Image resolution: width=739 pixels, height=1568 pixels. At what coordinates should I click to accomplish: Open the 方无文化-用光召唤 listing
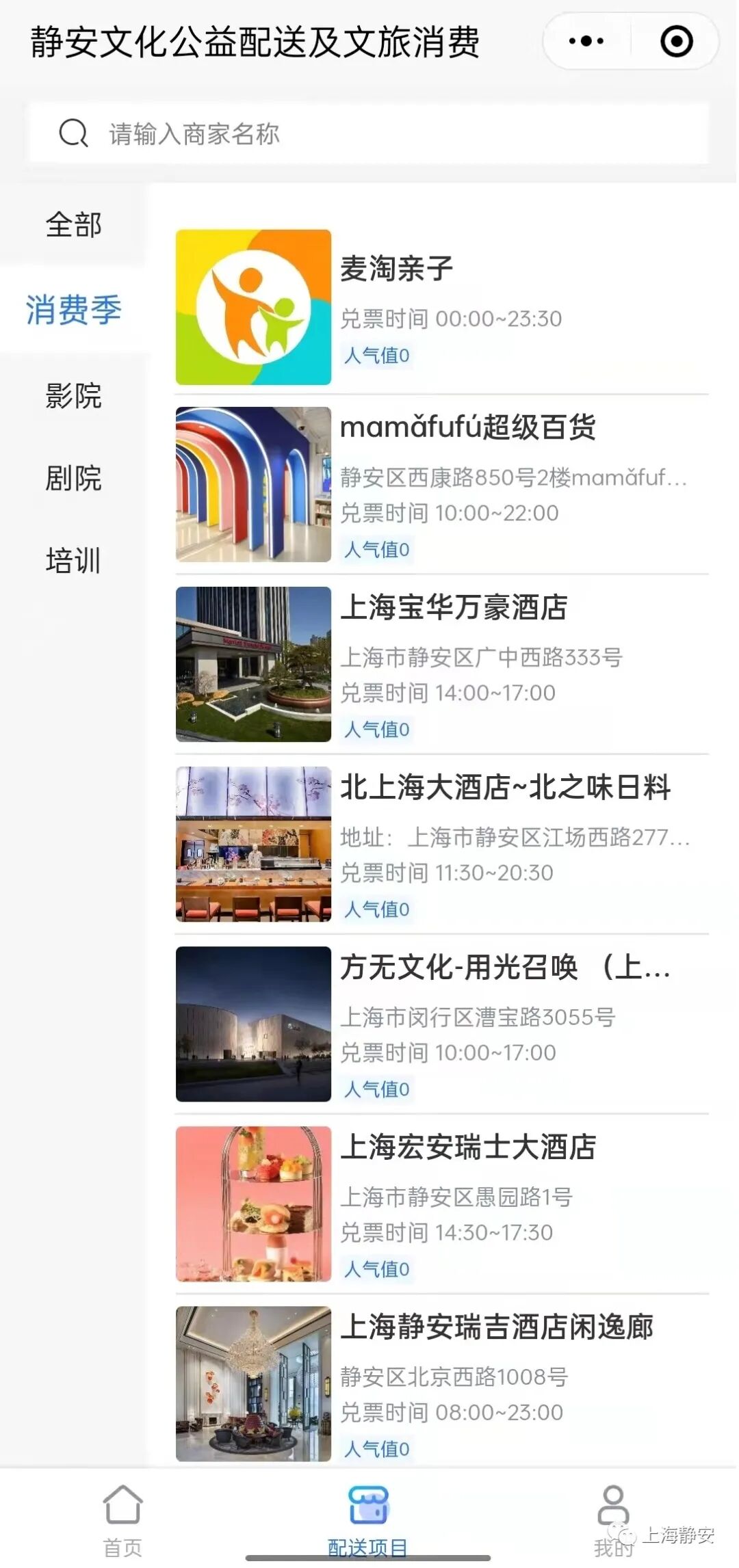(441, 1024)
